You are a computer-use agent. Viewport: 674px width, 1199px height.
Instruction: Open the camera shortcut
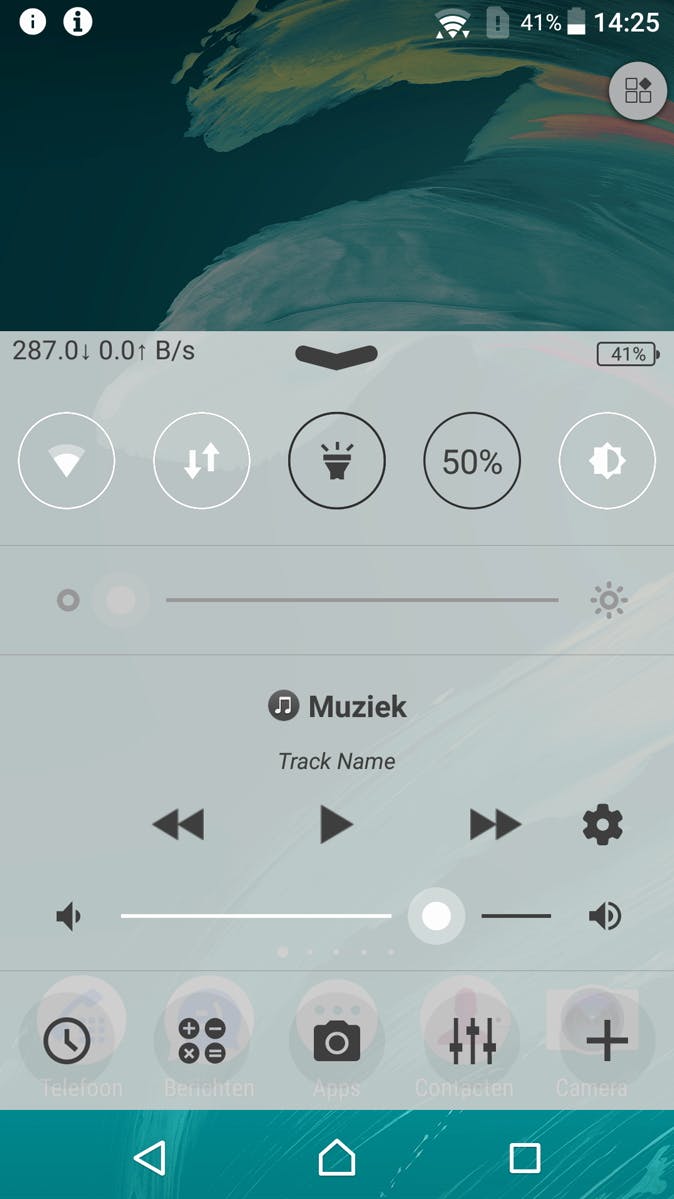coord(337,1042)
